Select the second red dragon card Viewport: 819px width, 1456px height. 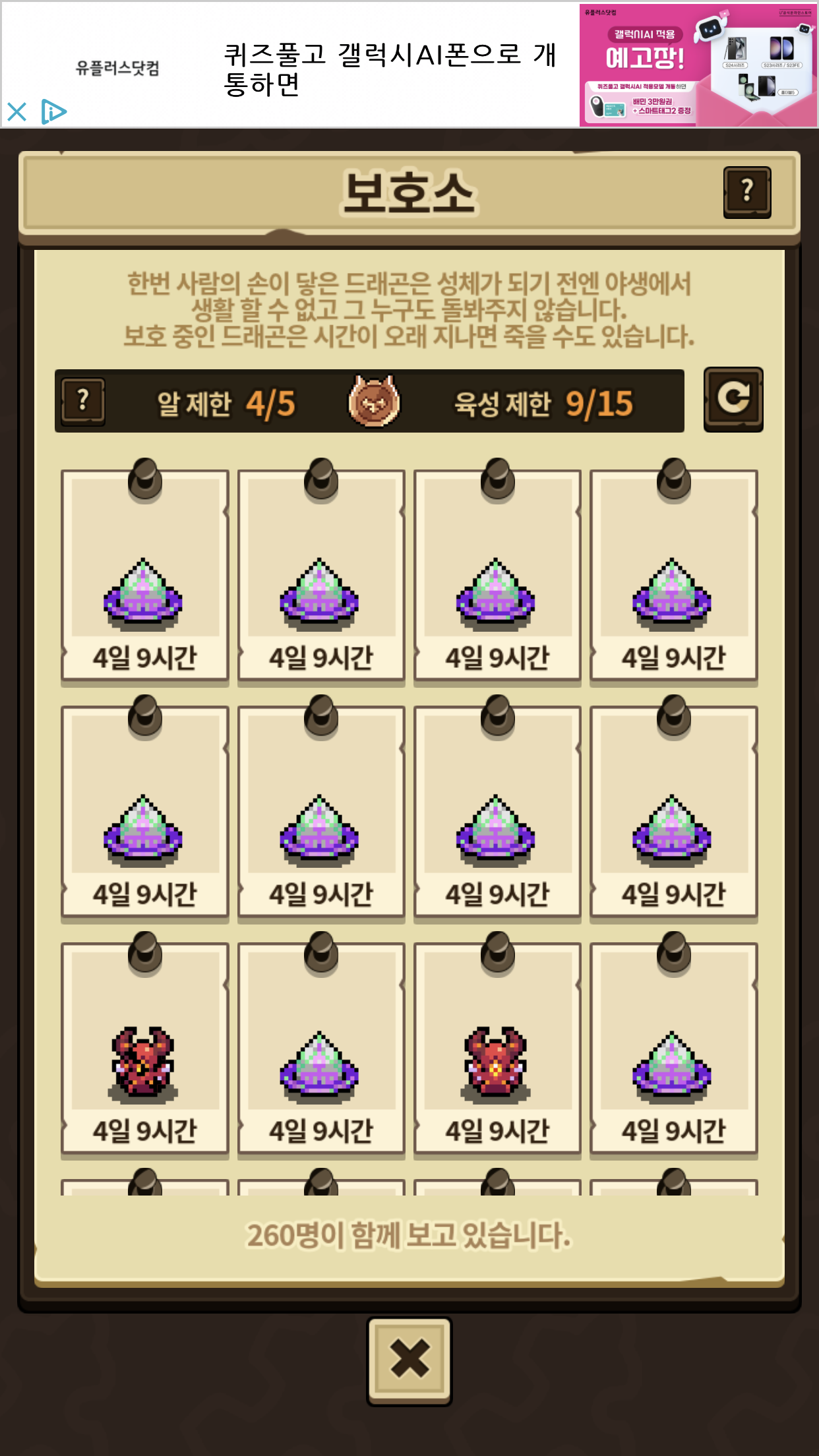(x=497, y=1049)
